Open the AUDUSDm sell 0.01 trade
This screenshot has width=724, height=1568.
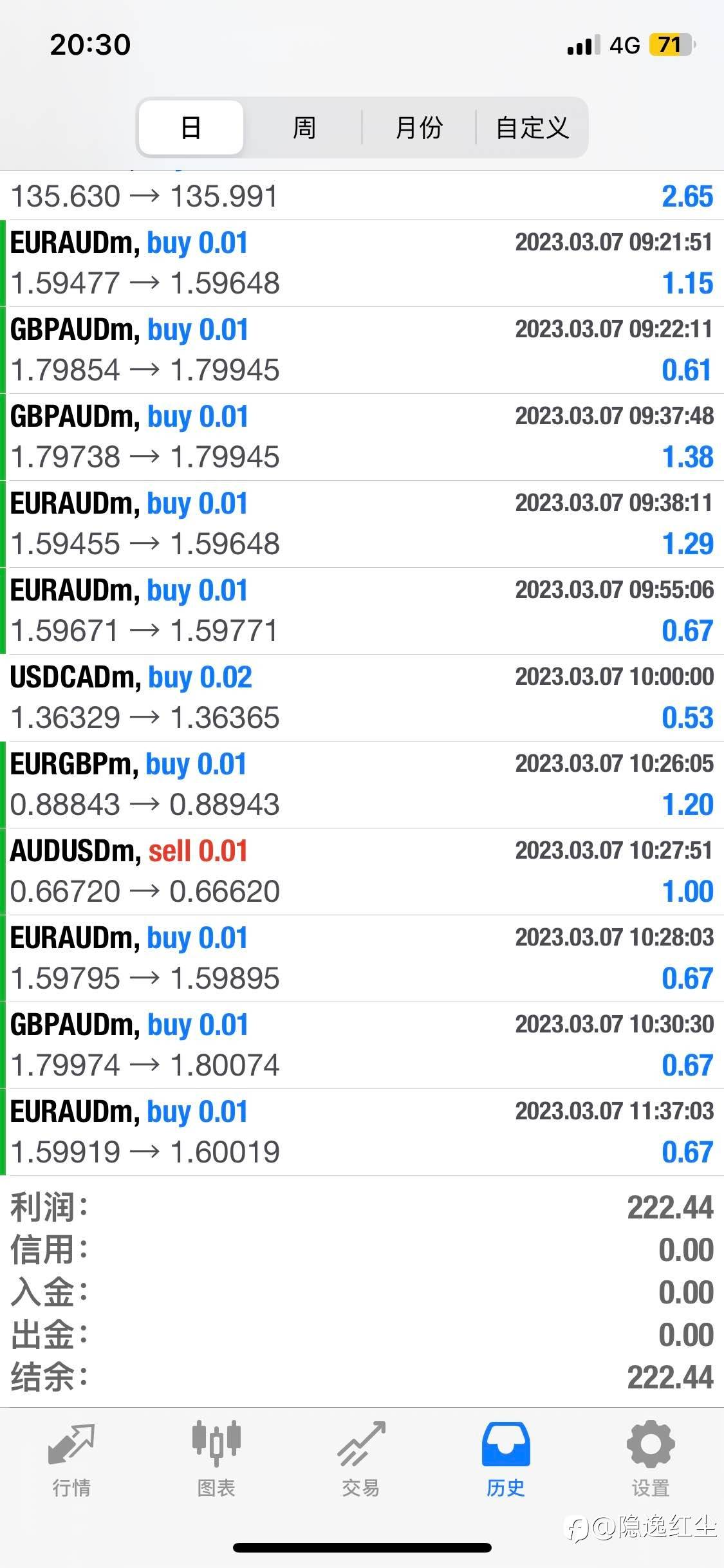tap(362, 872)
